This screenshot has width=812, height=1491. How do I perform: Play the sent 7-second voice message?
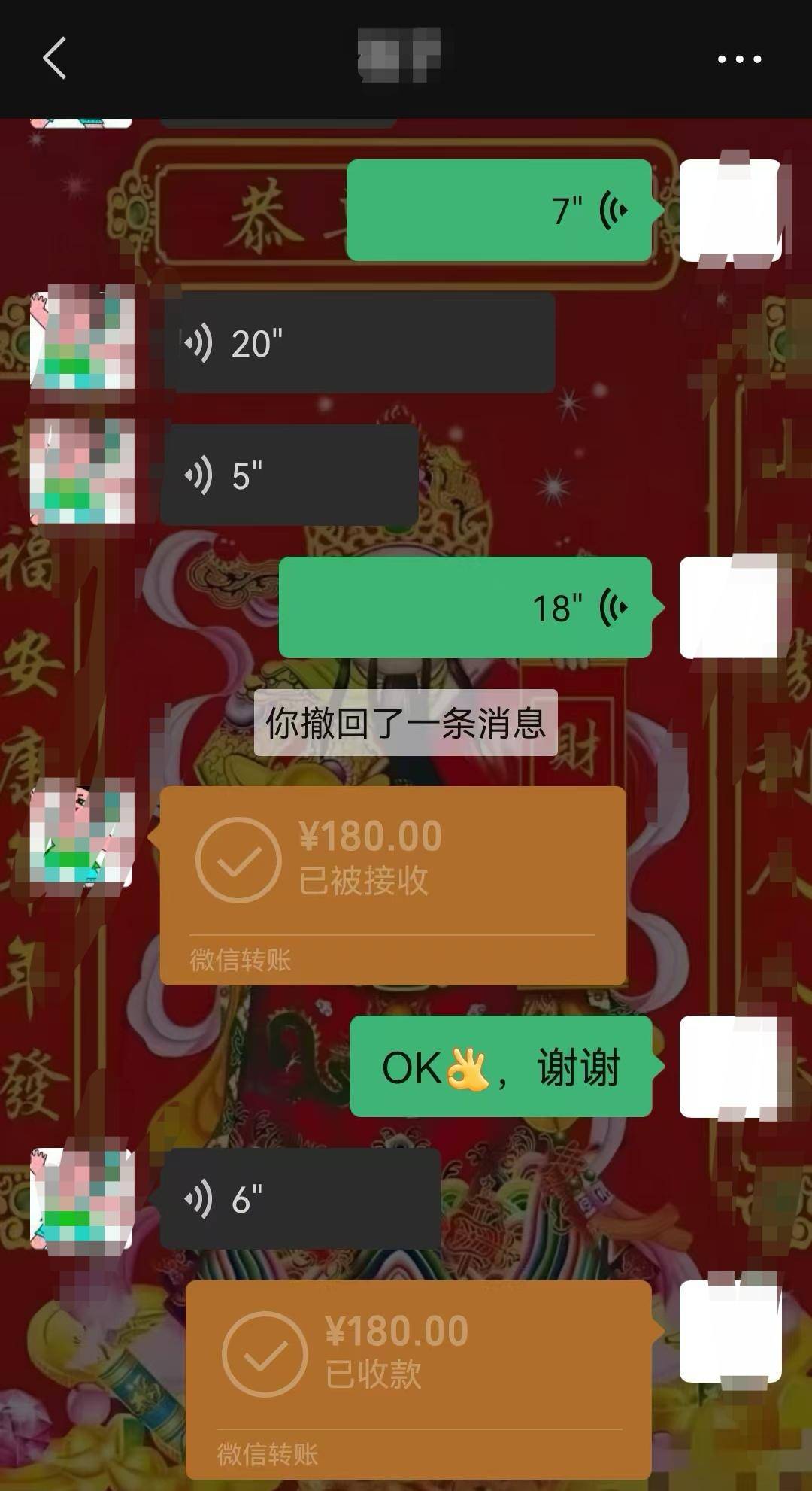pos(499,211)
